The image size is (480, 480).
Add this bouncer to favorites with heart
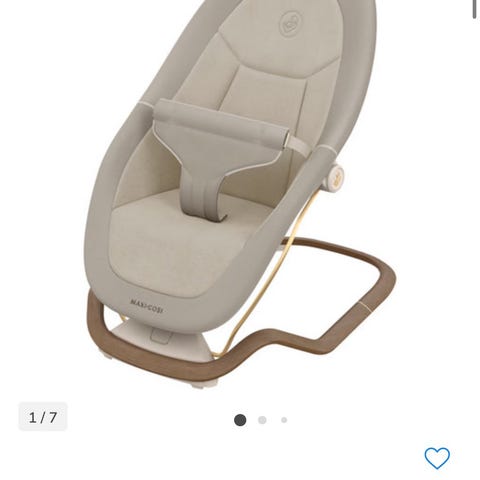pyautogui.click(x=437, y=458)
